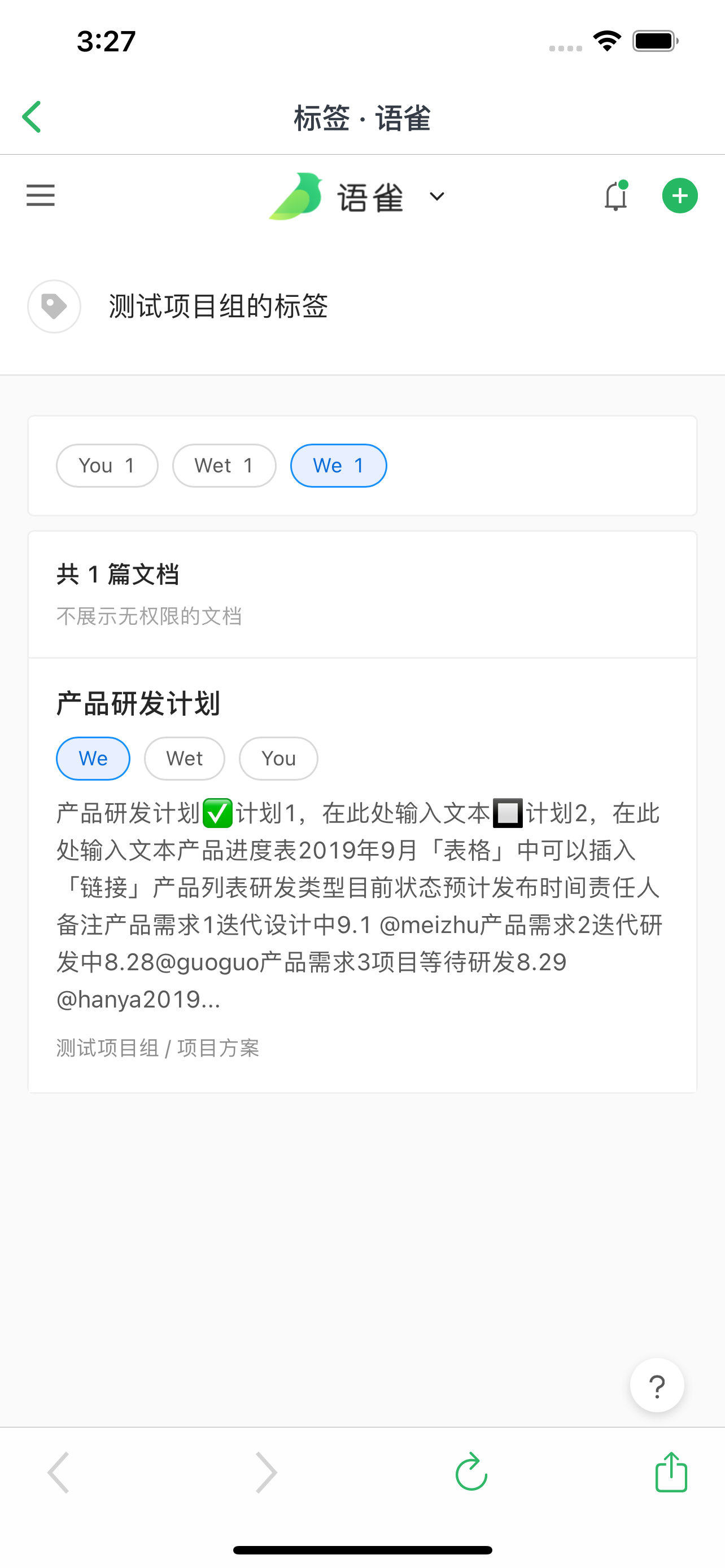Image resolution: width=725 pixels, height=1568 pixels.
Task: Go back using the green arrow
Action: click(x=32, y=117)
